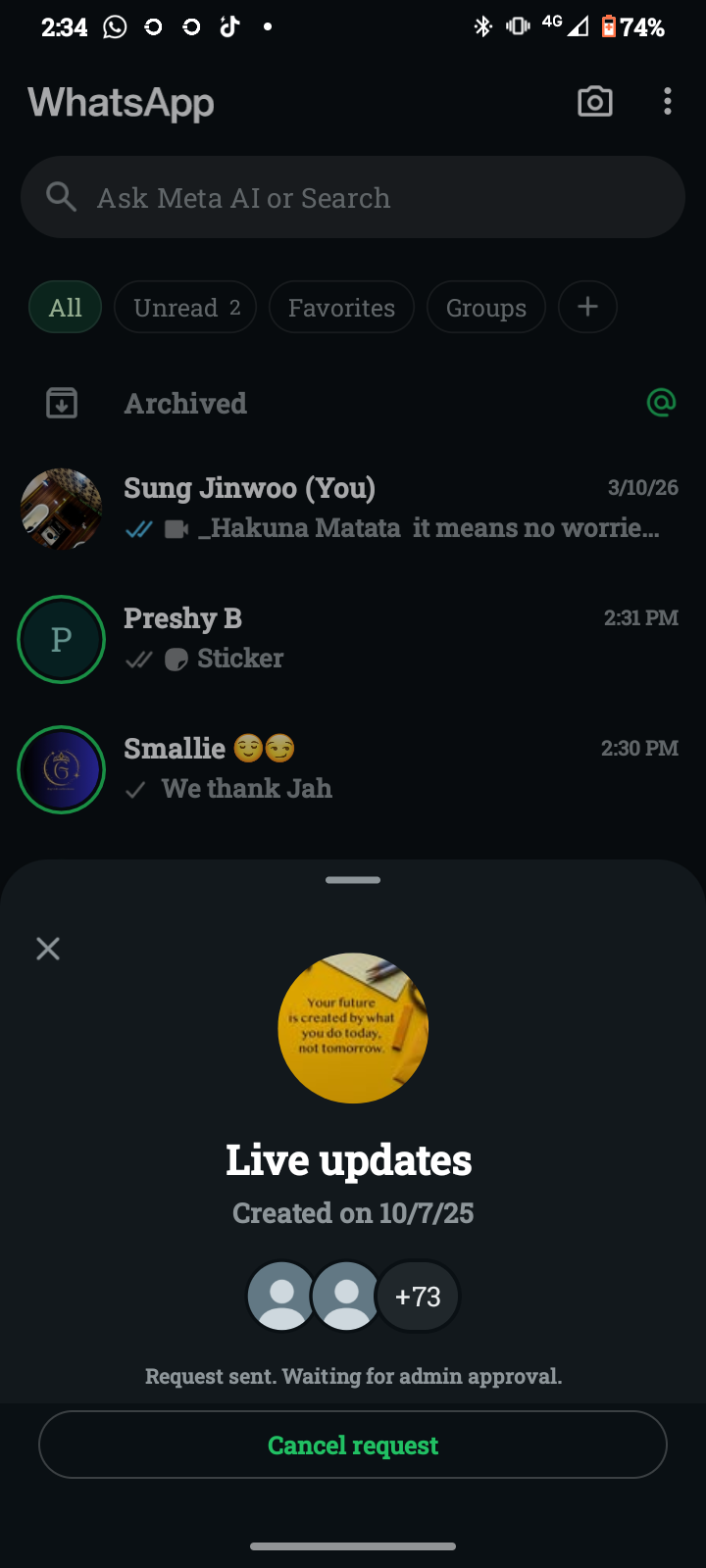Open the Sung Jinwoo (You) chat
Viewport: 706px width, 1568px height.
click(x=392, y=508)
